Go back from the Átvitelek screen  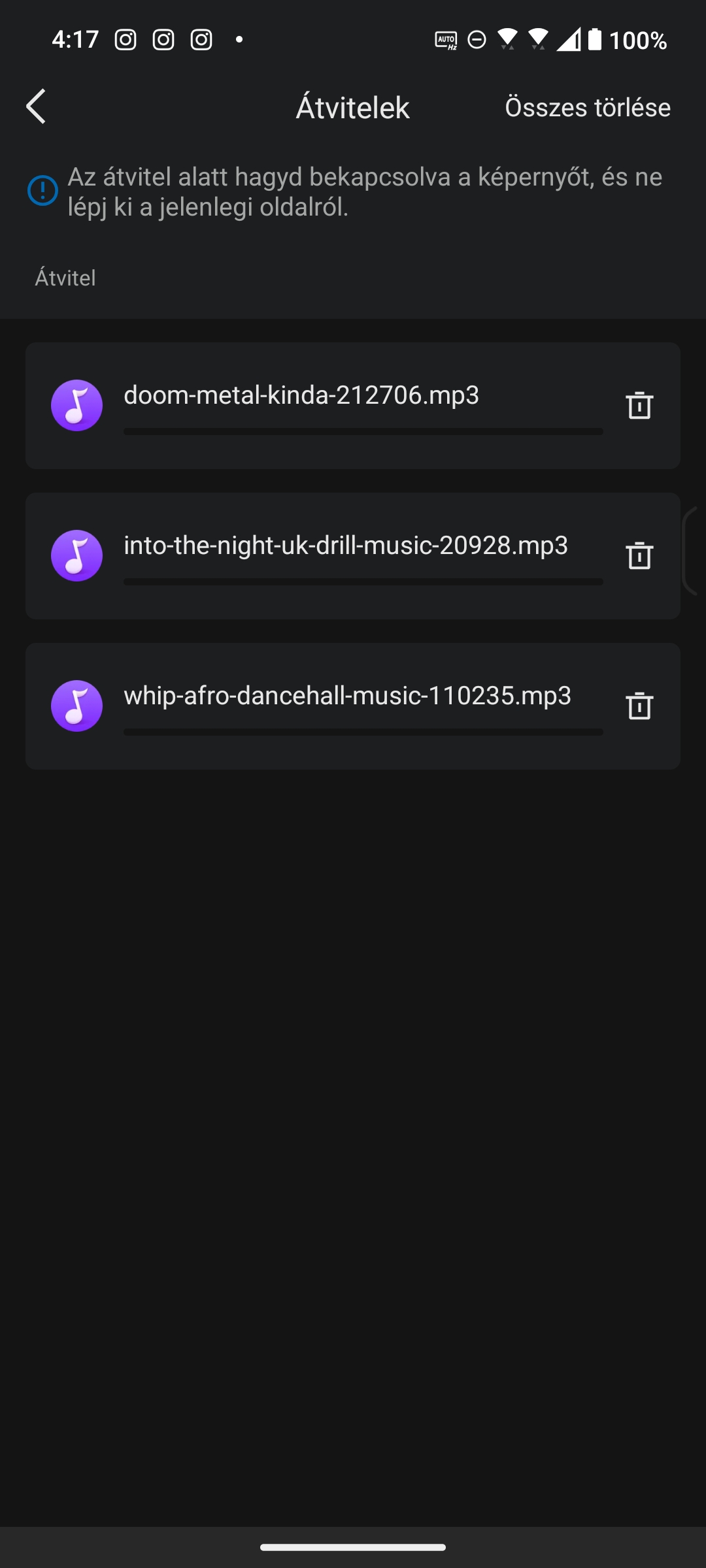(x=36, y=106)
